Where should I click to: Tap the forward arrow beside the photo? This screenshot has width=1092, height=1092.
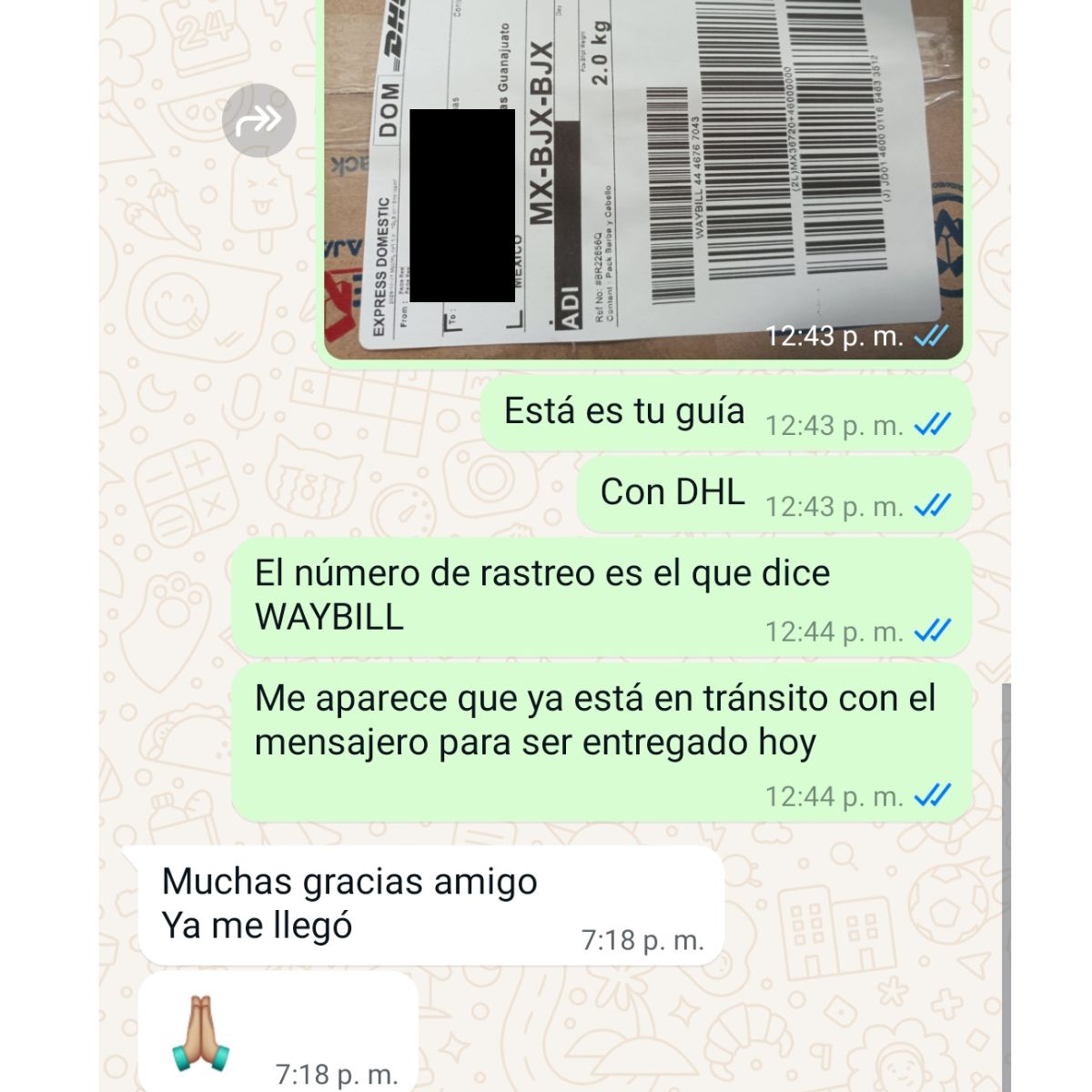[x=259, y=120]
